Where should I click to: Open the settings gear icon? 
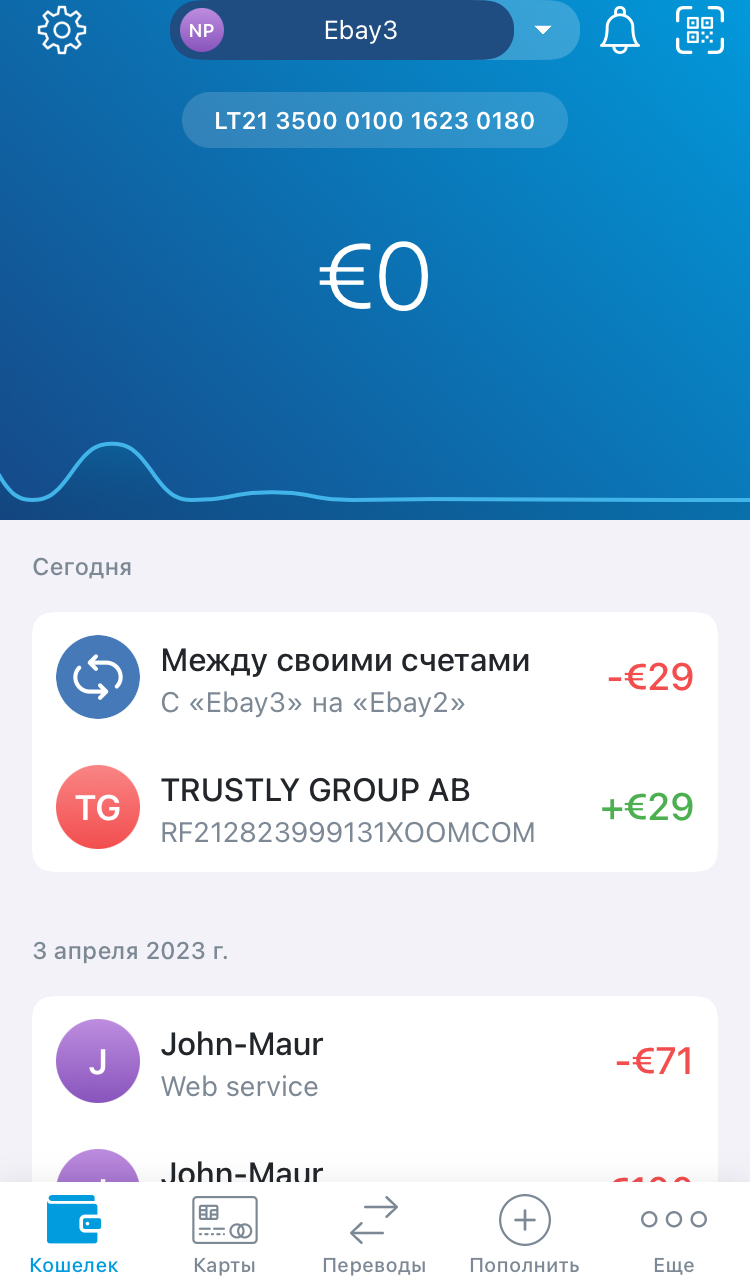62,30
